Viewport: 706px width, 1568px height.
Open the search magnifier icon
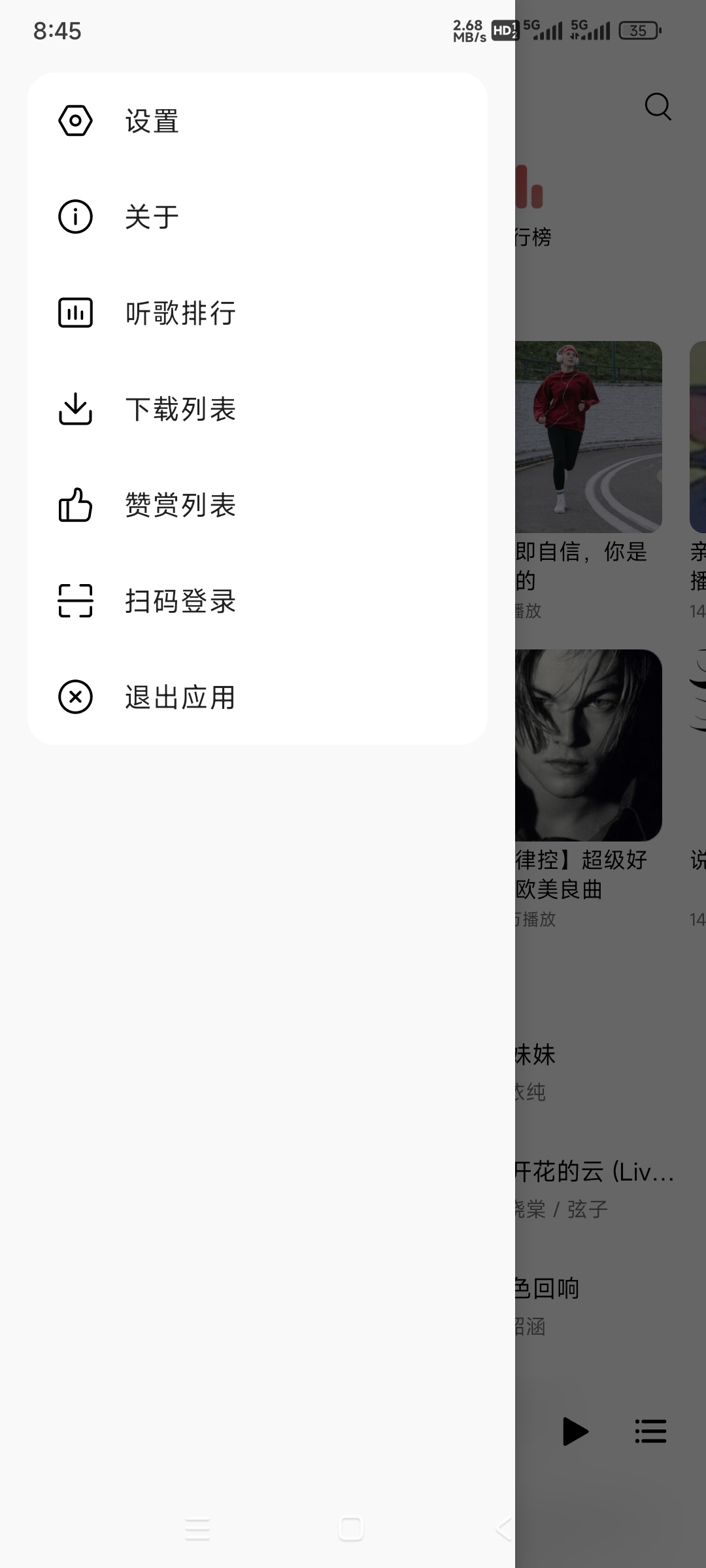(x=658, y=106)
